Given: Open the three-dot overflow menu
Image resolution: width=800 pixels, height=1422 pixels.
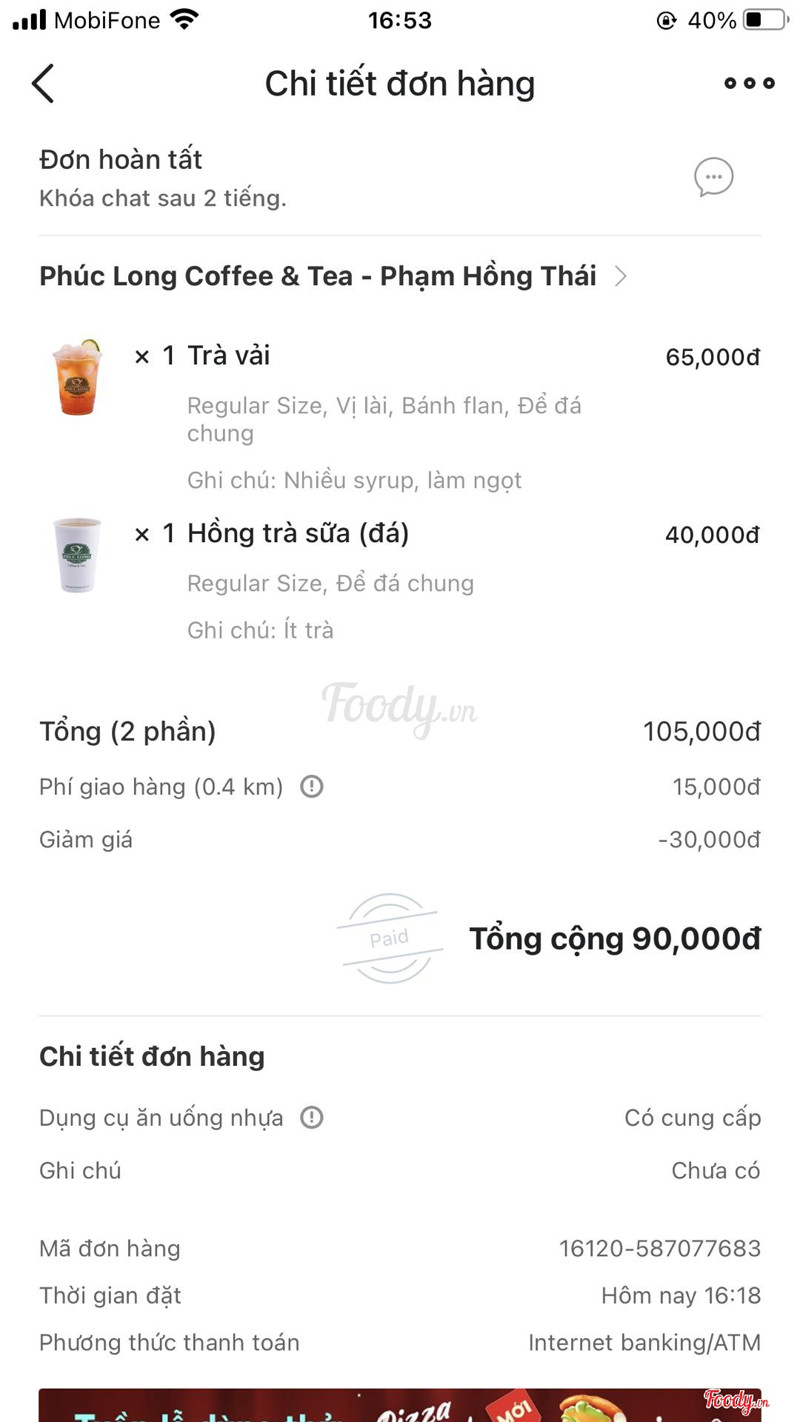Looking at the screenshot, I should 749,83.
